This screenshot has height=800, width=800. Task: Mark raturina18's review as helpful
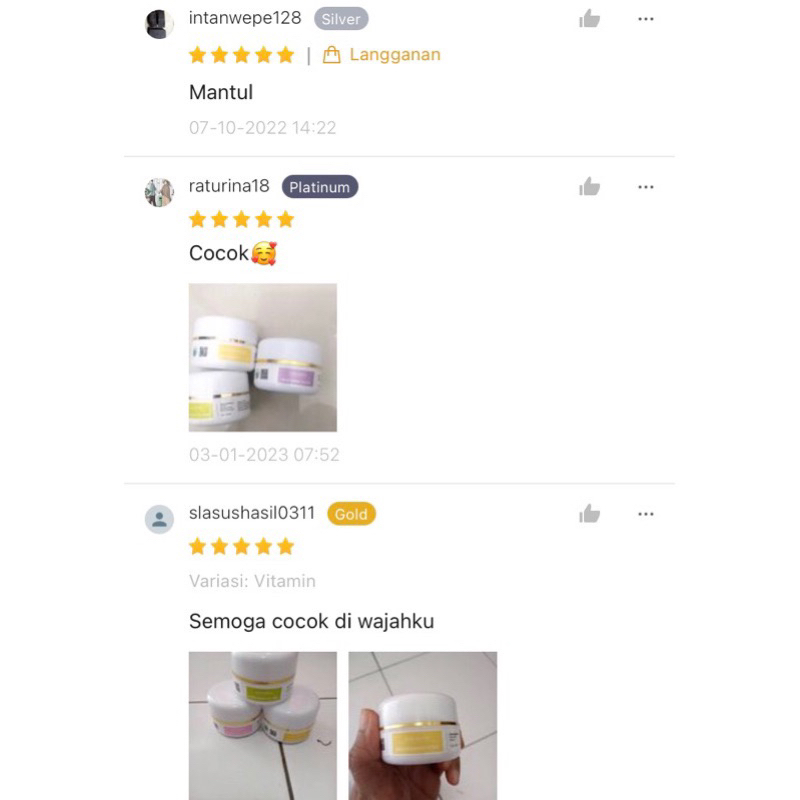point(590,187)
